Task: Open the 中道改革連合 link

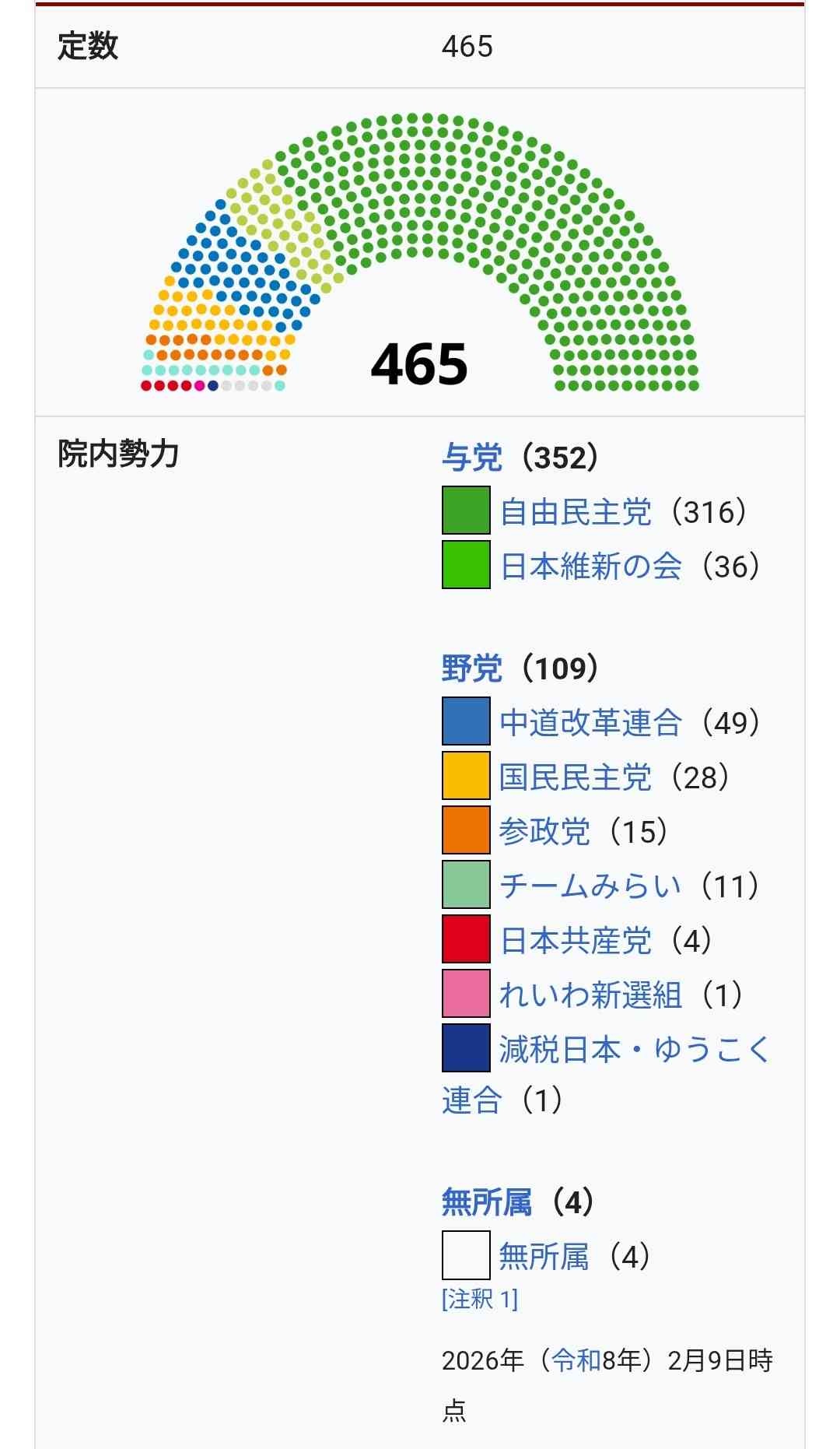Action: pyautogui.click(x=590, y=723)
